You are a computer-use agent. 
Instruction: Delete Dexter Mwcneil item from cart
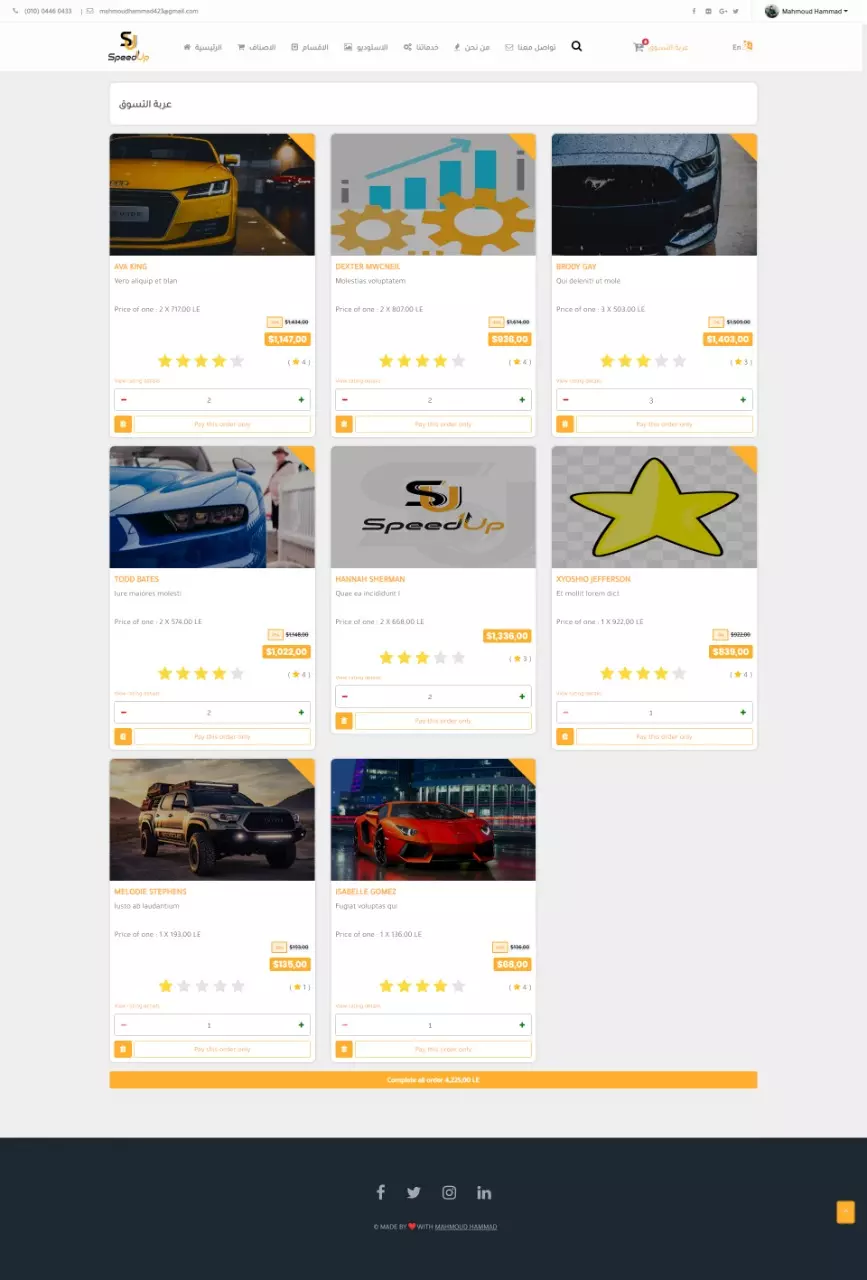click(344, 424)
